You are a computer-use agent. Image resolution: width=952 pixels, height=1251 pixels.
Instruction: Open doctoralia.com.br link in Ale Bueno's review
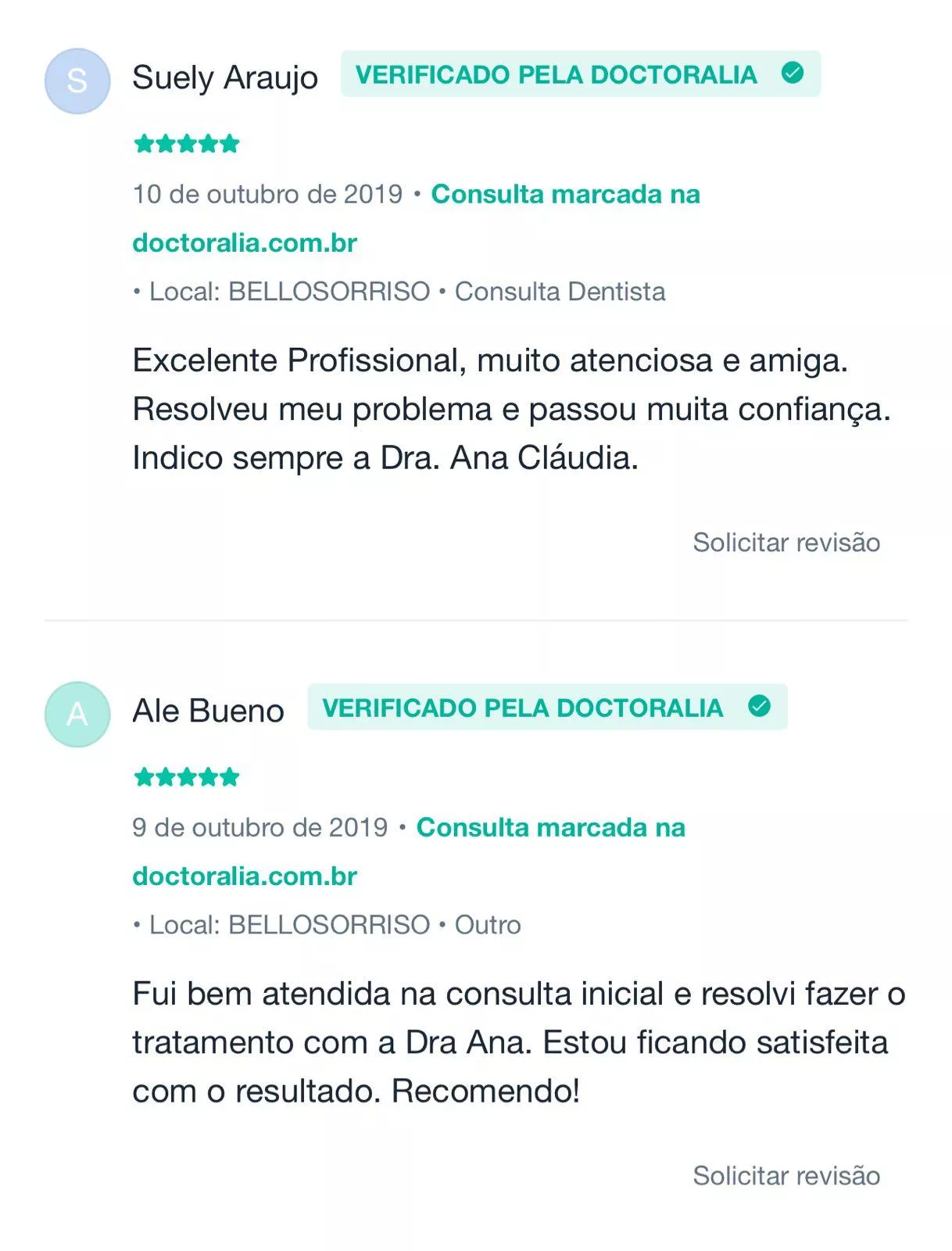click(245, 876)
